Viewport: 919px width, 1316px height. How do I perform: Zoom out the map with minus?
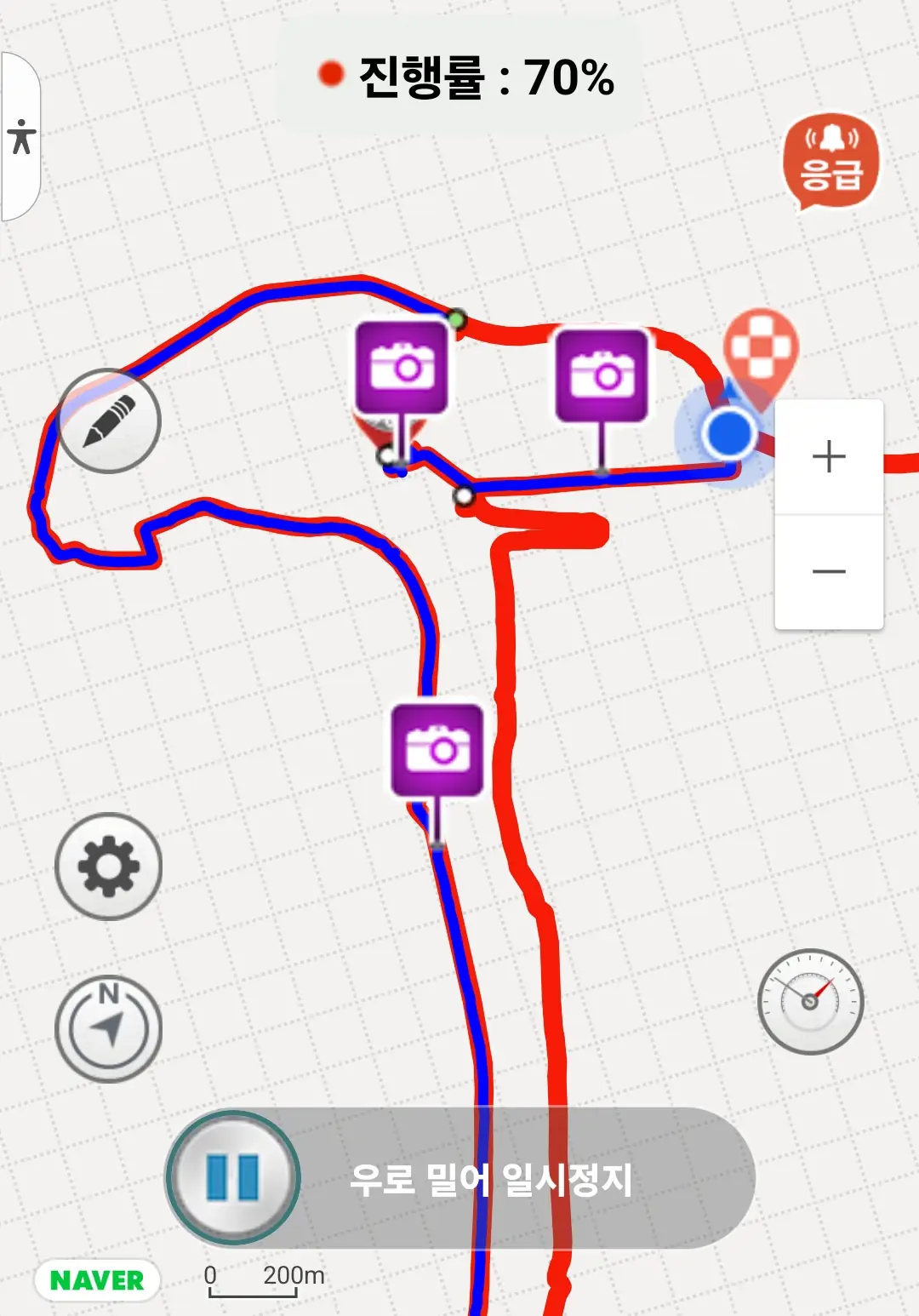[829, 571]
